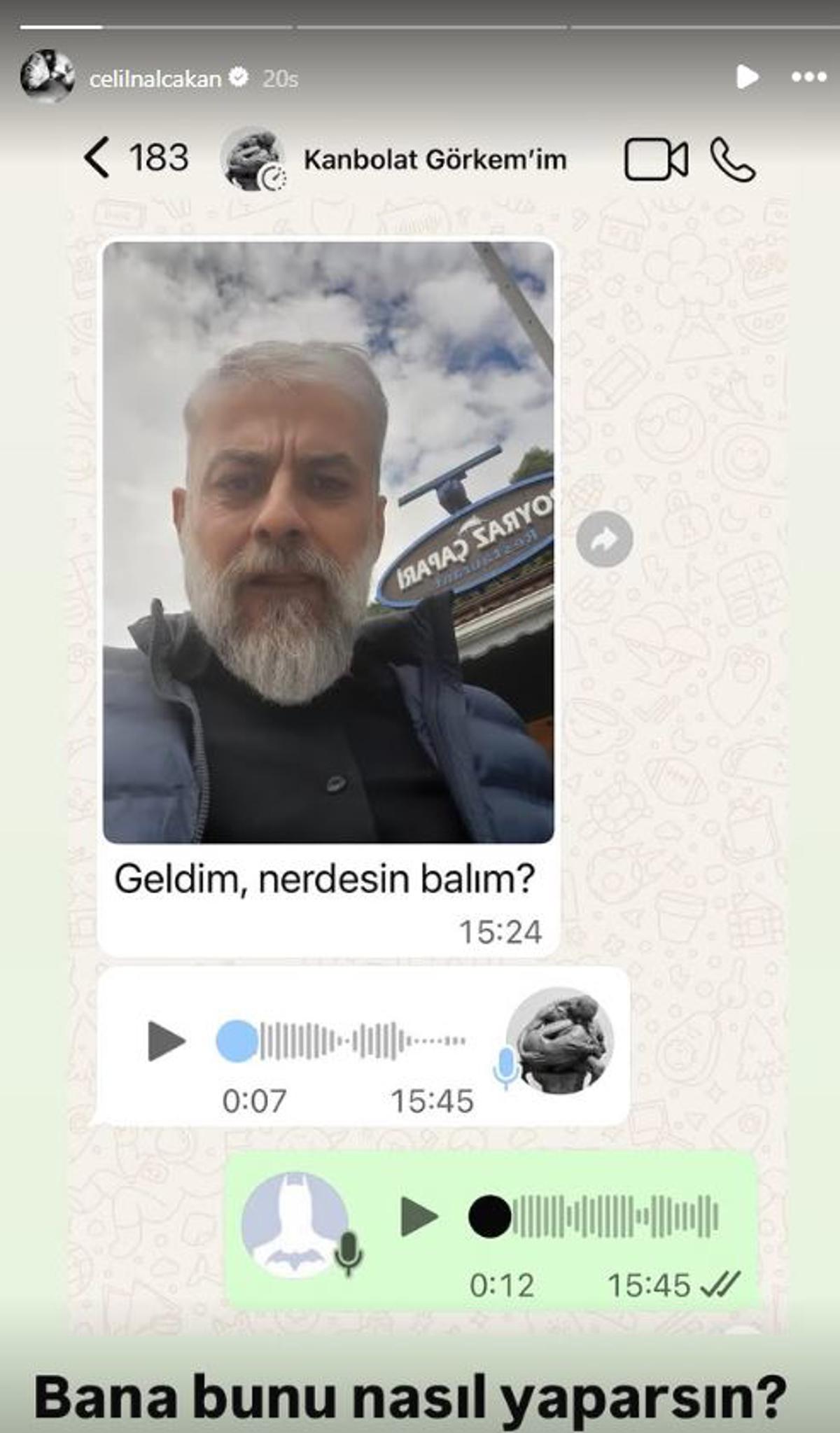The height and width of the screenshot is (1433, 840).
Task: Resume story playback
Action: tap(747, 76)
